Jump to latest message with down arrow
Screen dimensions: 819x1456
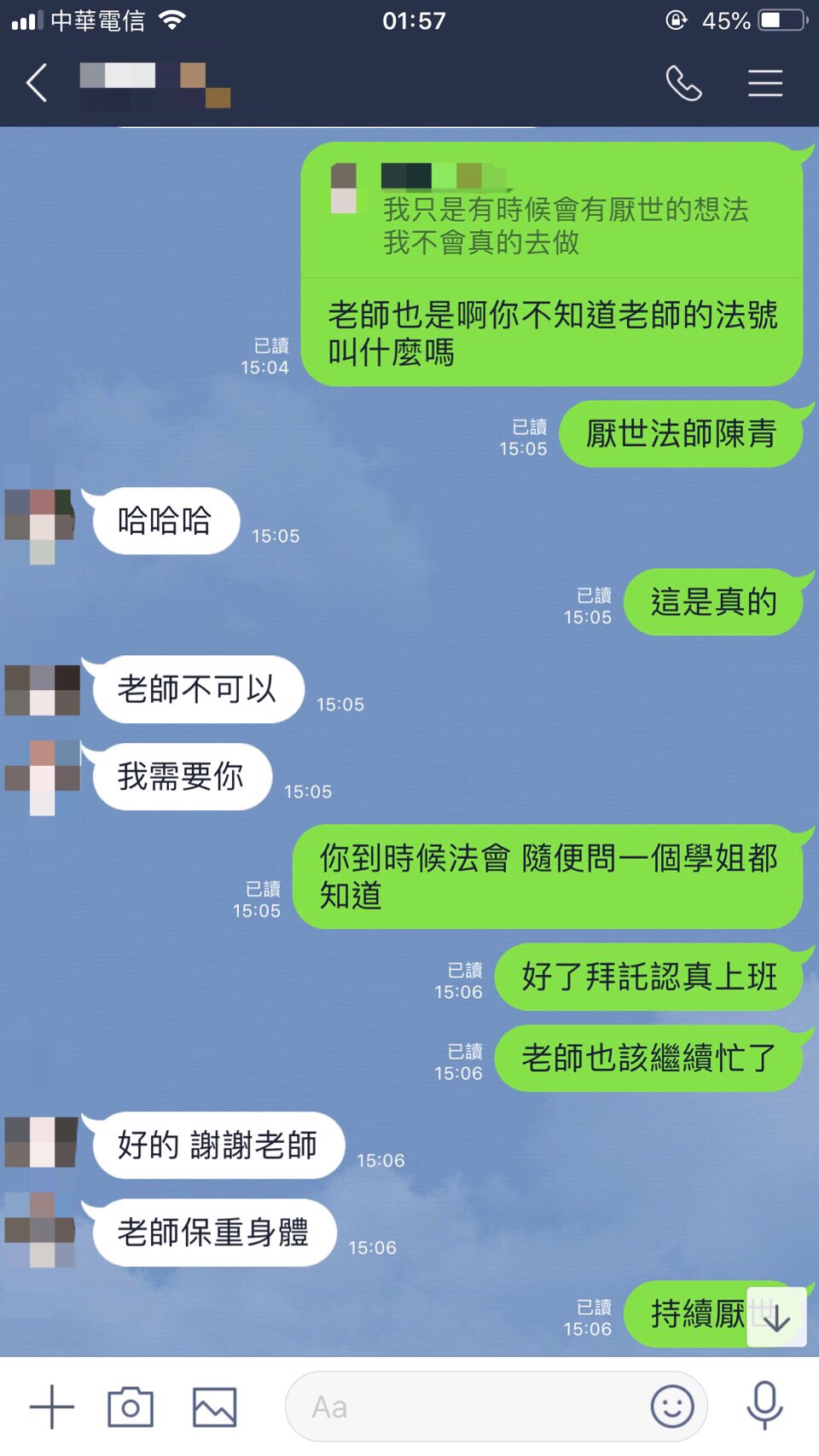[x=776, y=1318]
